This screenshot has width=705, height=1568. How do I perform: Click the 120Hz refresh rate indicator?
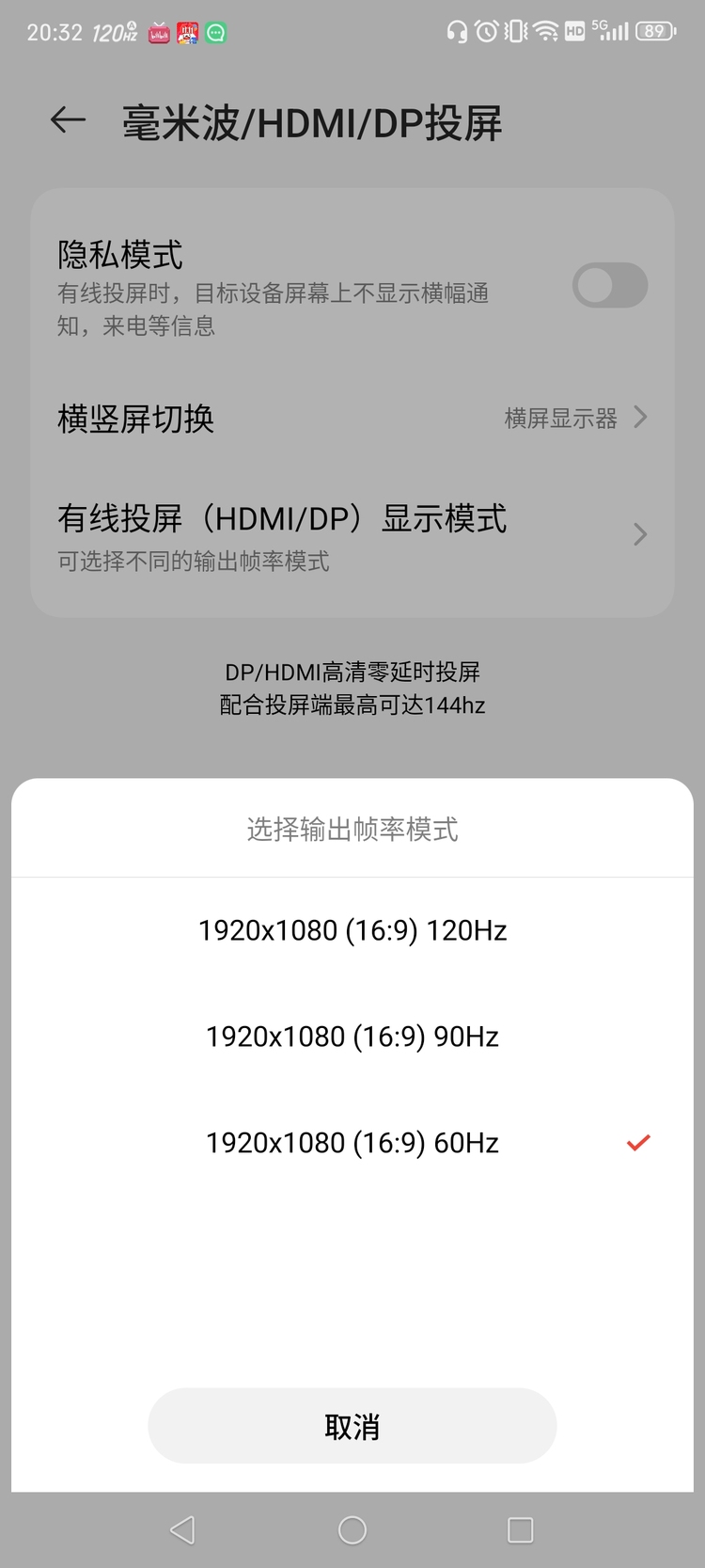[x=113, y=32]
